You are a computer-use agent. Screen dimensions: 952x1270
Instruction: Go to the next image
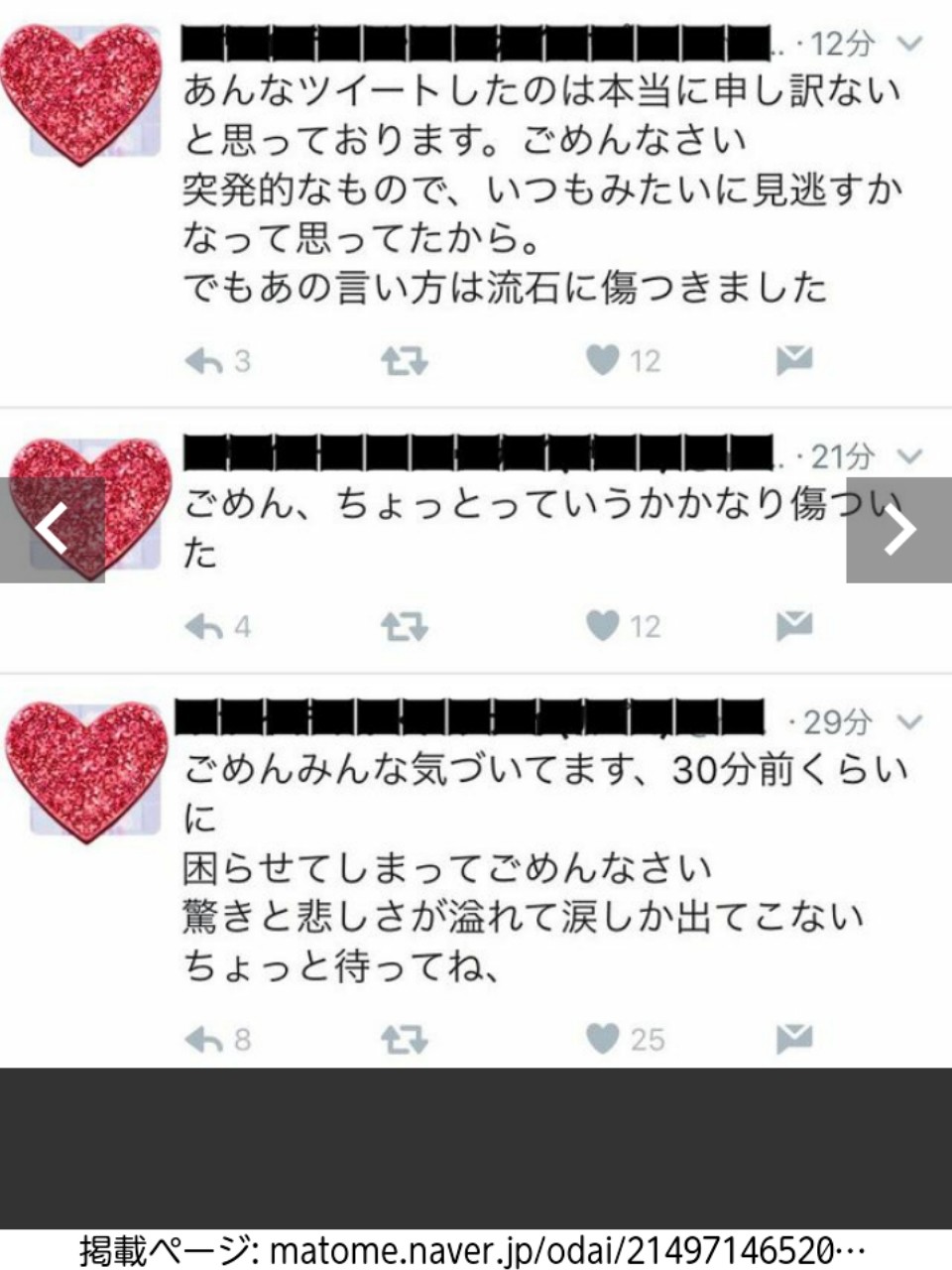(898, 529)
